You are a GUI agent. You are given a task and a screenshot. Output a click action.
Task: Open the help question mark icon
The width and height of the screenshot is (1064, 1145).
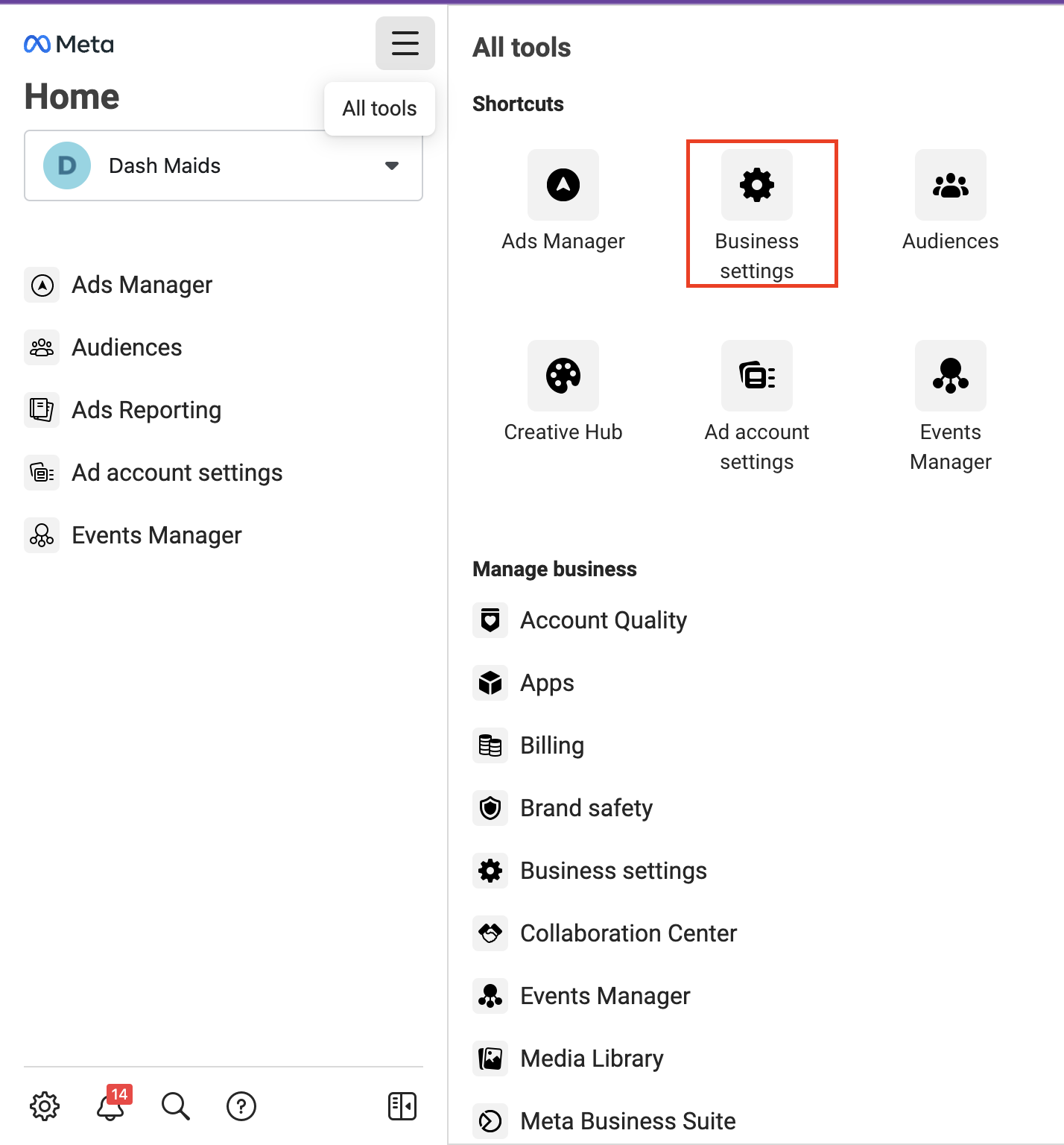[x=241, y=1106]
